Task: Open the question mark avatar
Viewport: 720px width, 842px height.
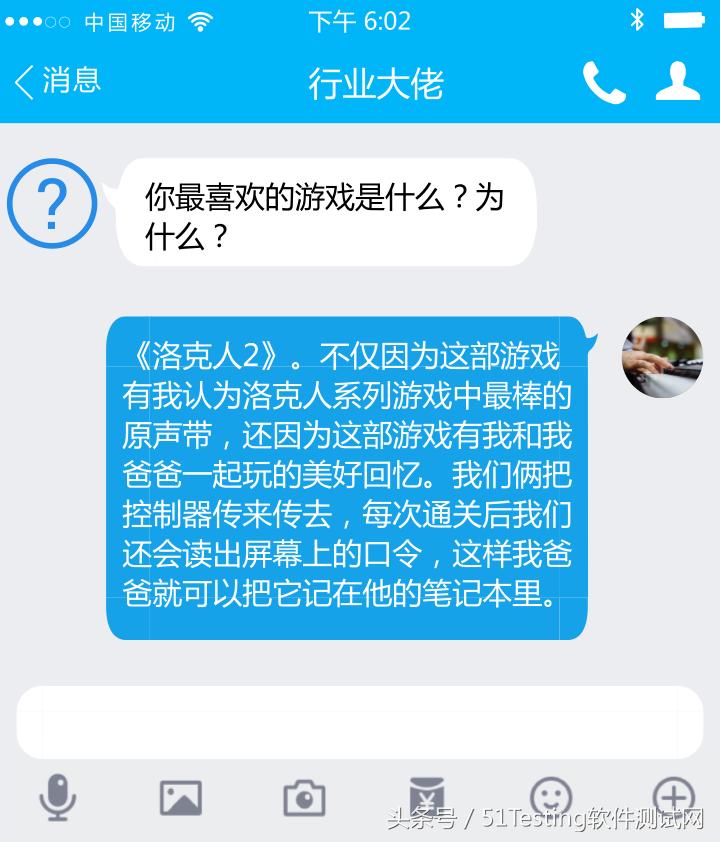Action: pos(51,204)
